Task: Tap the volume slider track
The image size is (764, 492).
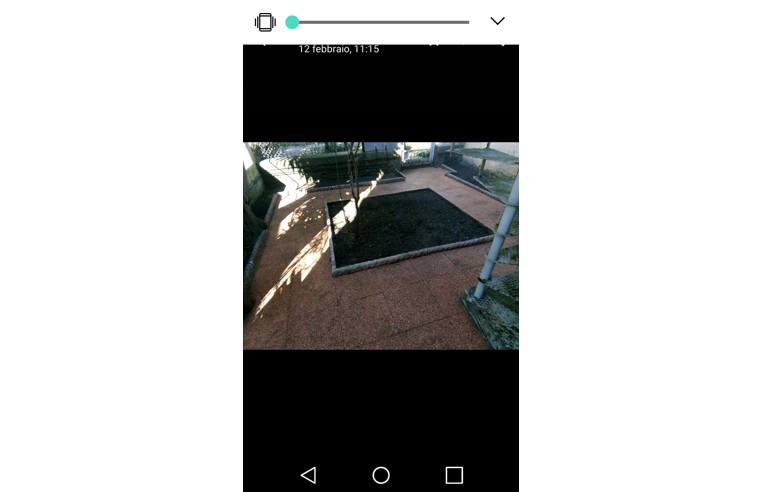Action: 380,22
